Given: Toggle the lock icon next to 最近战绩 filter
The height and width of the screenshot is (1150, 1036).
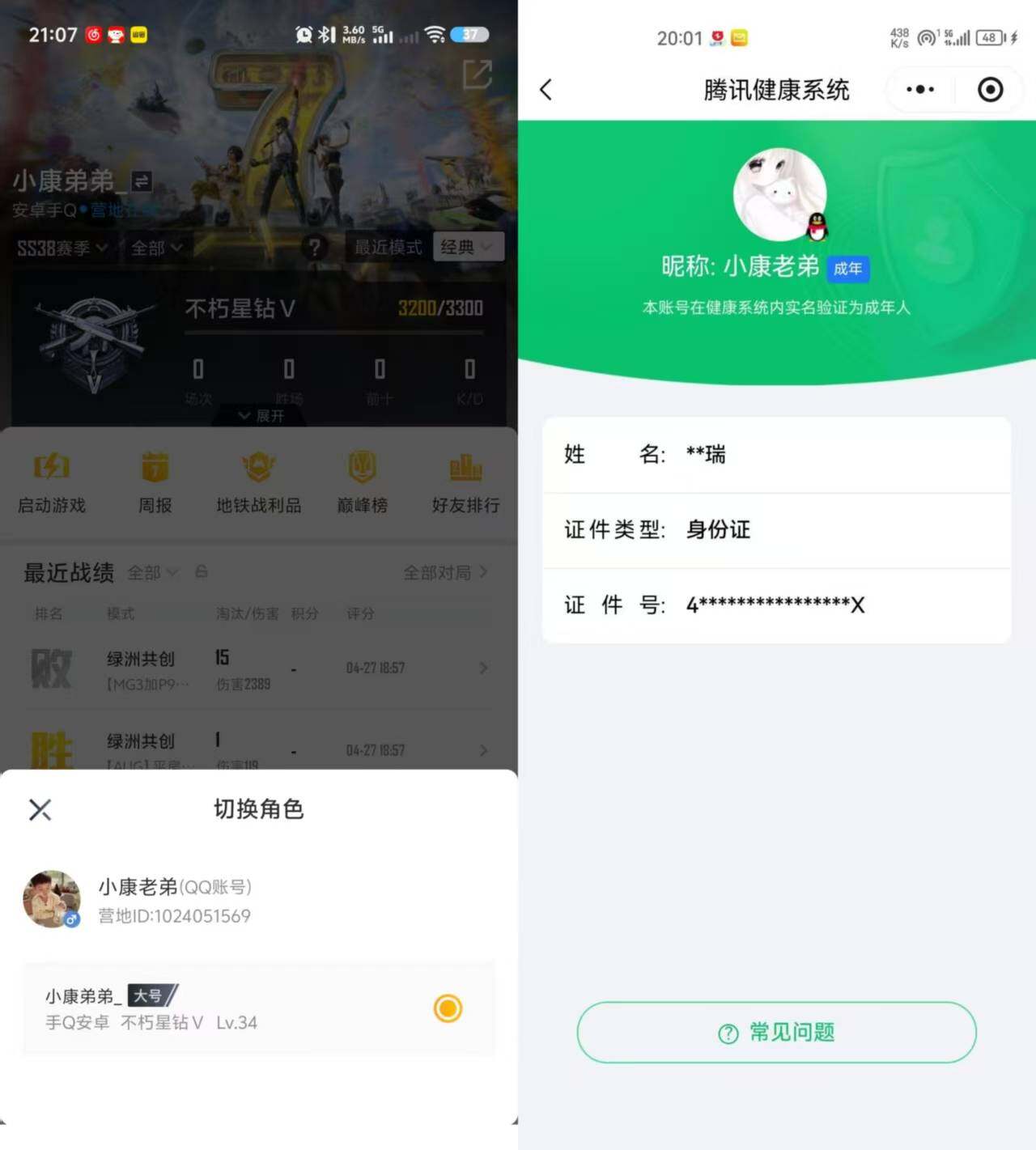Looking at the screenshot, I should 201,571.
